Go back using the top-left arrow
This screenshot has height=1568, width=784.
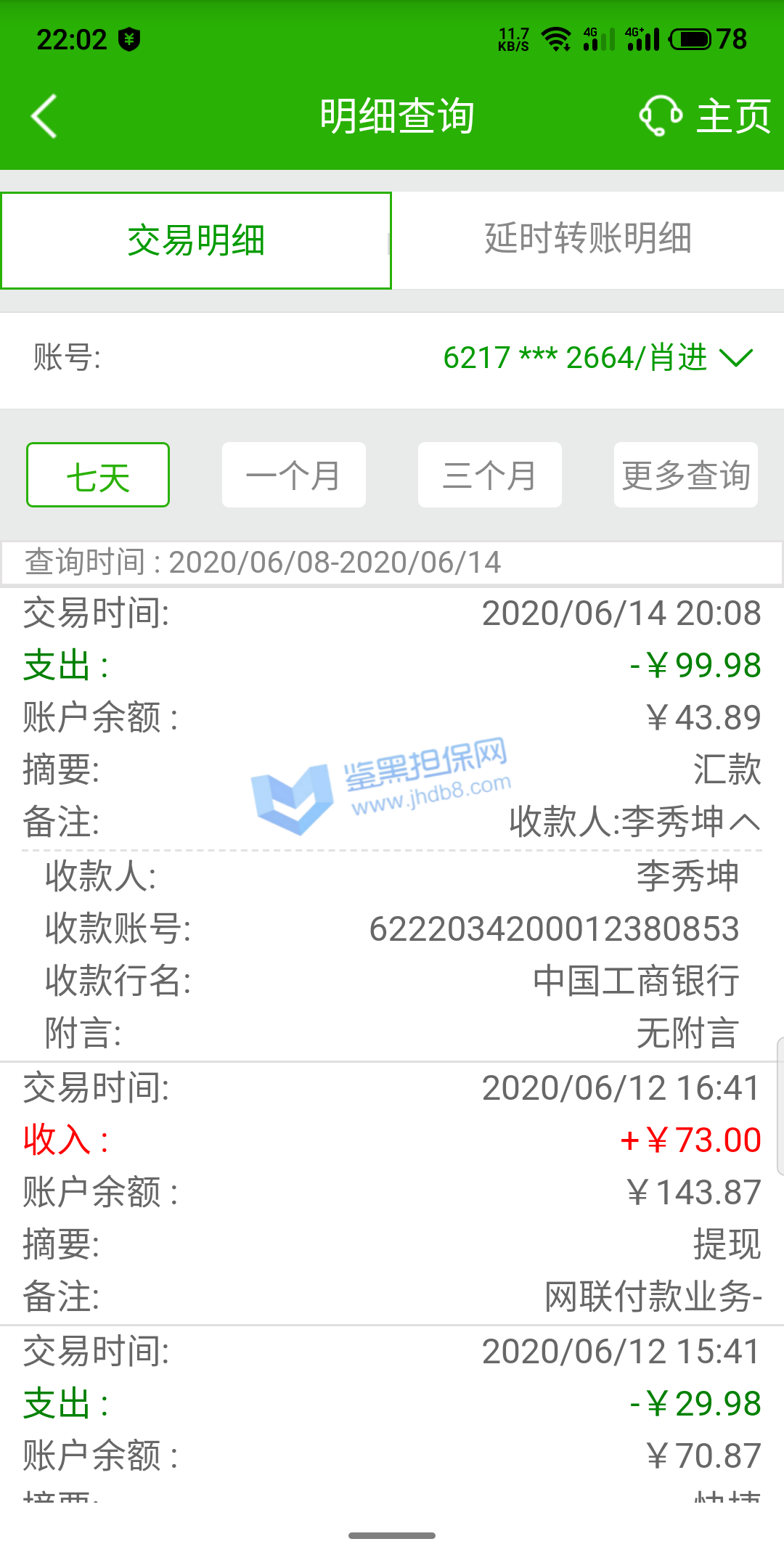click(44, 116)
